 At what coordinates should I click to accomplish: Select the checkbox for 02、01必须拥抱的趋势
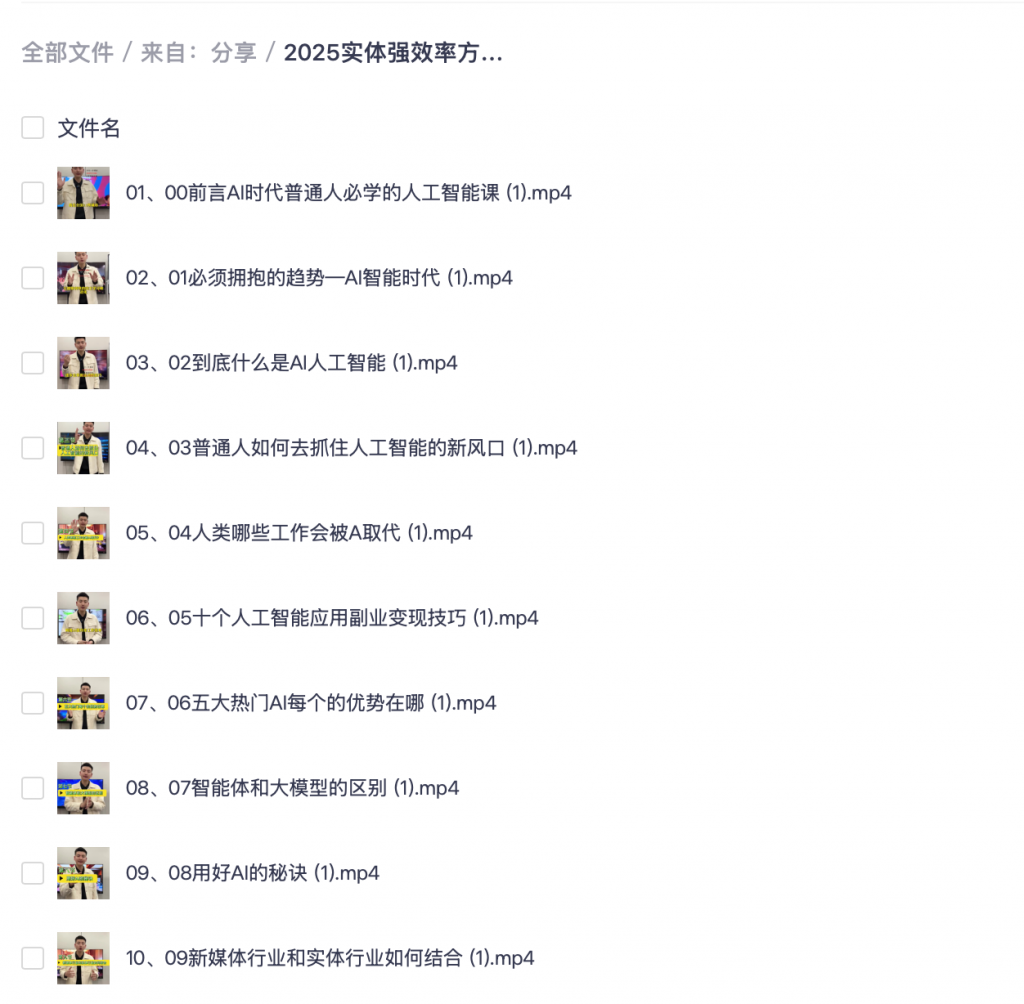coord(33,278)
